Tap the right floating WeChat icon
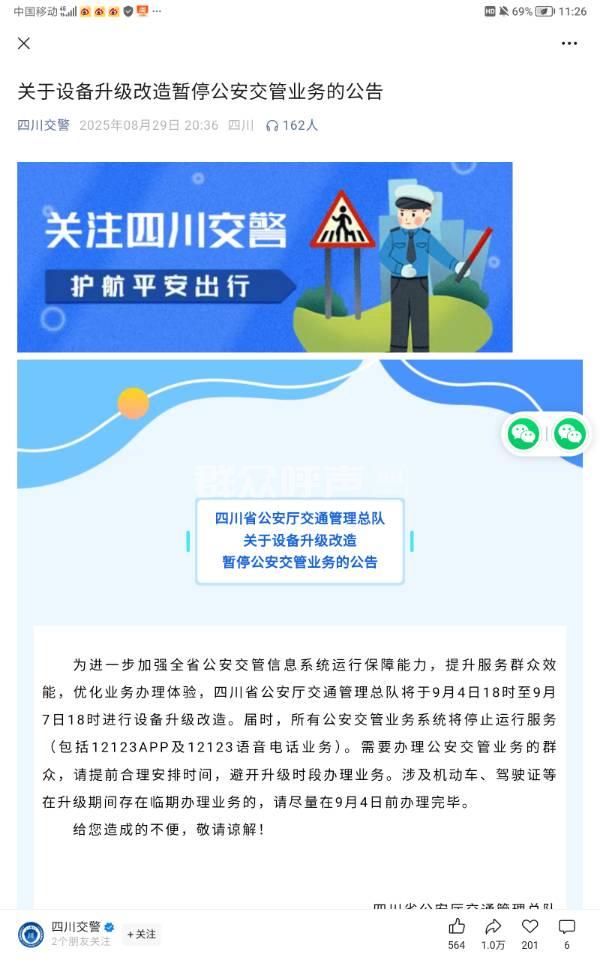The width and height of the screenshot is (600, 960). pyautogui.click(x=570, y=433)
